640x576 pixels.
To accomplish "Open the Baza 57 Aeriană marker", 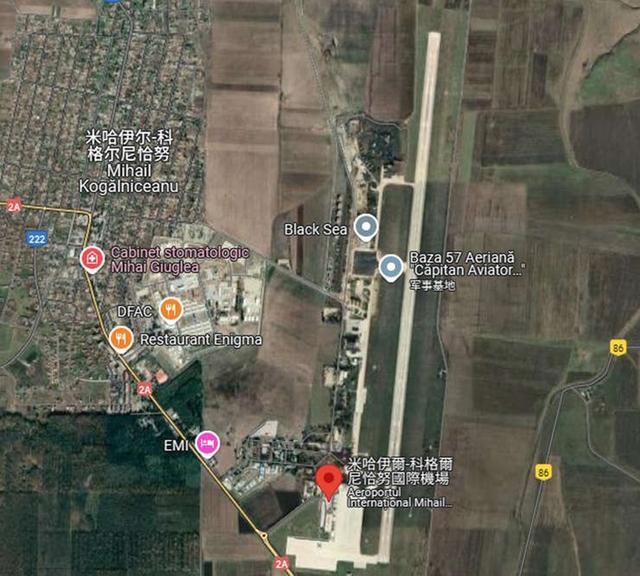I will 390,267.
